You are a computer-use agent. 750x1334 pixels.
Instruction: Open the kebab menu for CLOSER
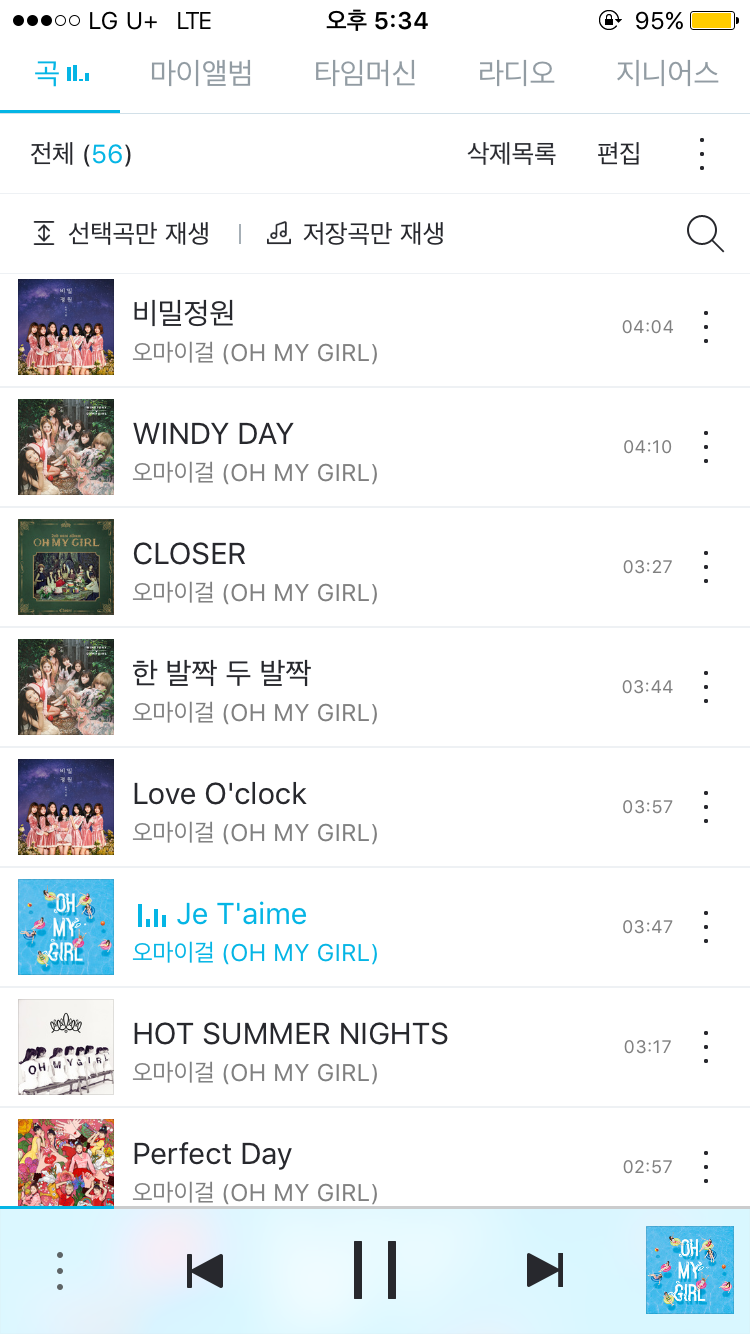pyautogui.click(x=706, y=566)
